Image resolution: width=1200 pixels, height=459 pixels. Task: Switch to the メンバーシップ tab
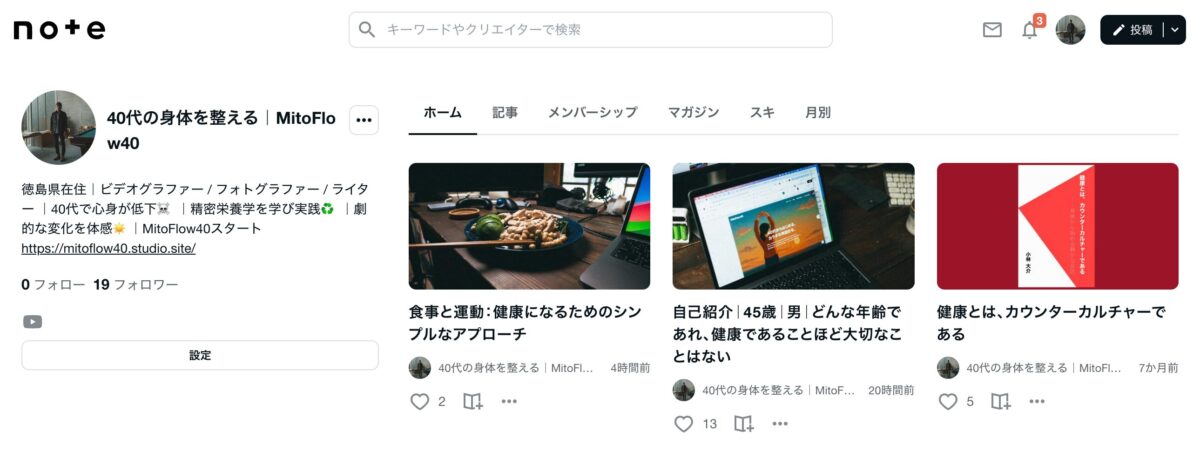tap(592, 113)
